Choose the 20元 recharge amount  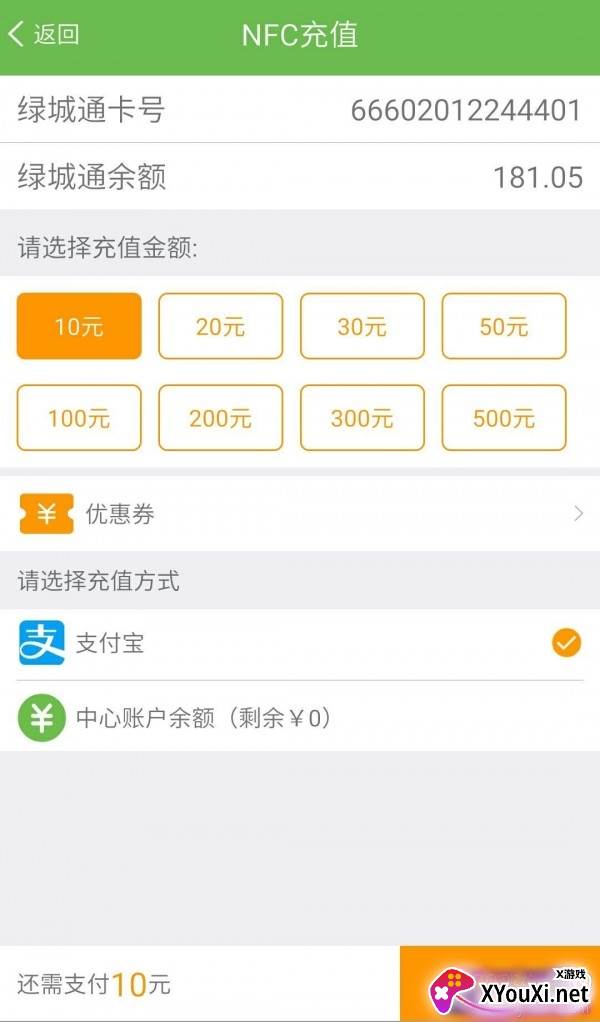click(221, 326)
